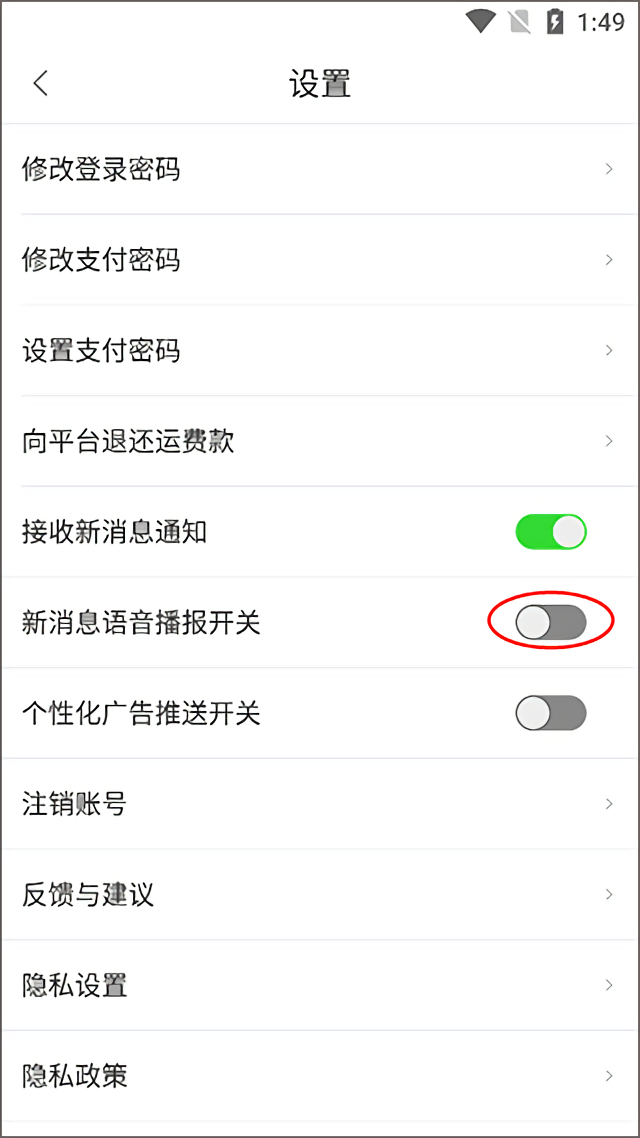Open 注销账号
Screen dimensions: 640x1138
coord(320,804)
